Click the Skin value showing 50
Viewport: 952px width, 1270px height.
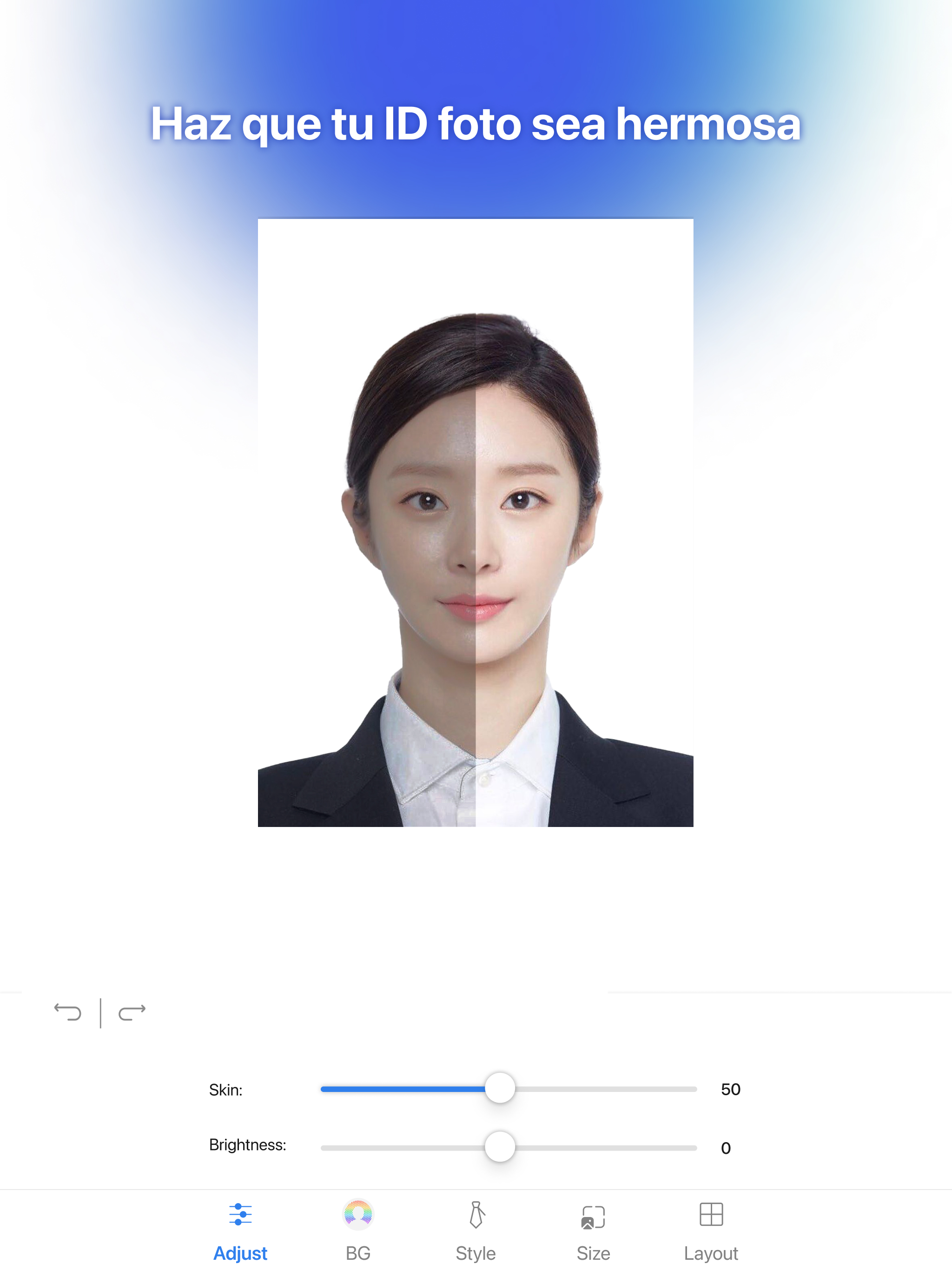pos(730,1089)
